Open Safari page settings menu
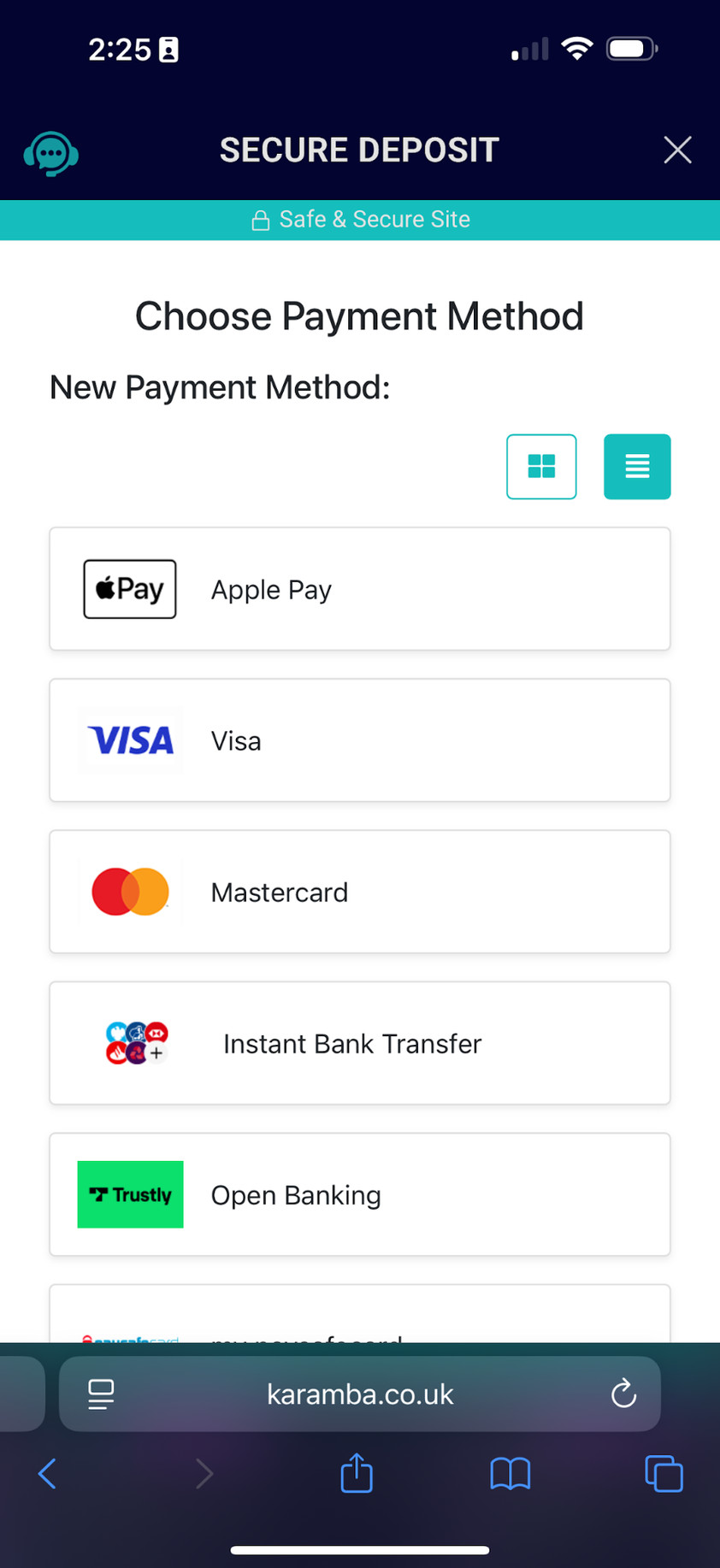Screen dimensions: 720x1568 point(101,1394)
